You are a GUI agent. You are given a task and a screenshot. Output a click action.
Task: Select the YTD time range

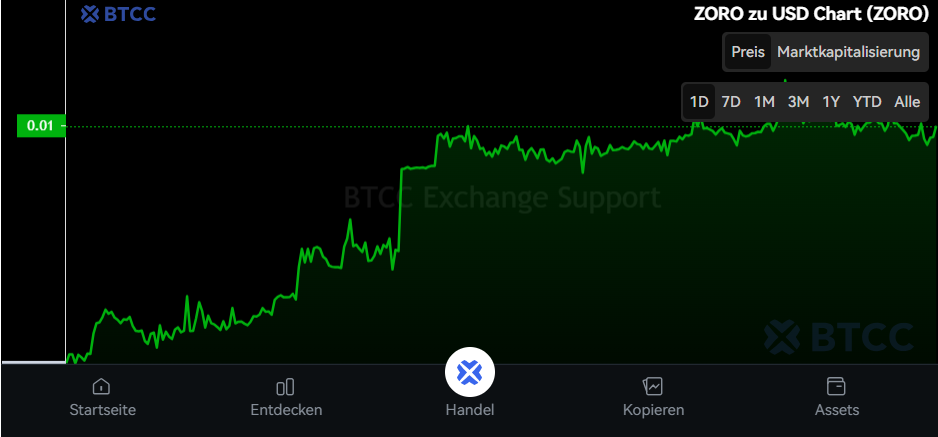coord(867,102)
